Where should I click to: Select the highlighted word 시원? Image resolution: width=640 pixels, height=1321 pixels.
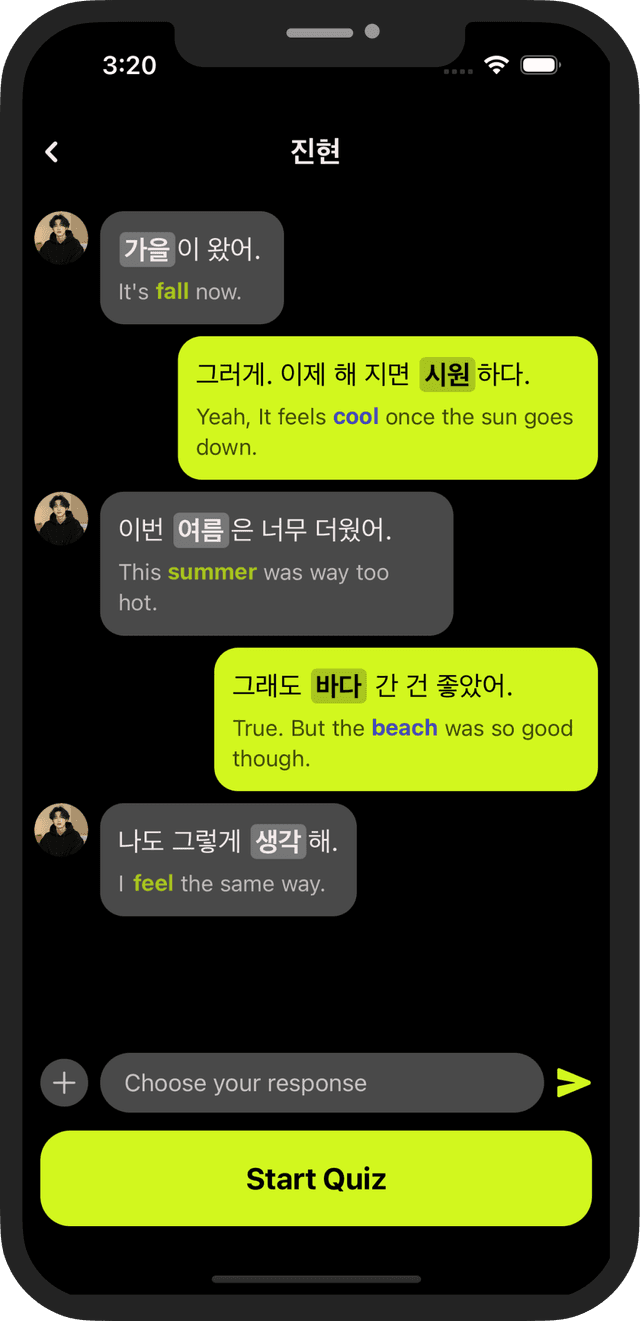click(x=447, y=375)
